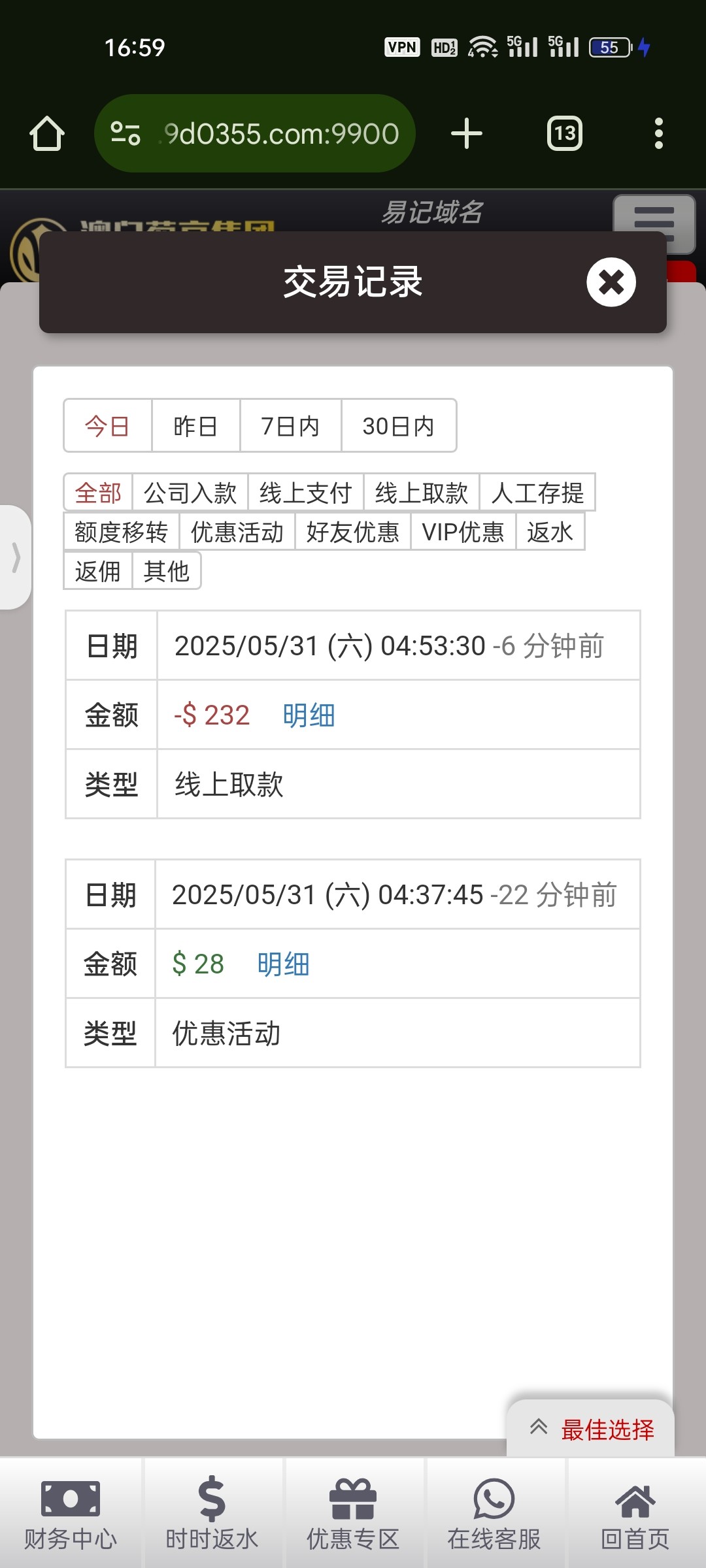Switch to the 昨日 date filter
This screenshot has height=1568, width=706.
pos(195,426)
